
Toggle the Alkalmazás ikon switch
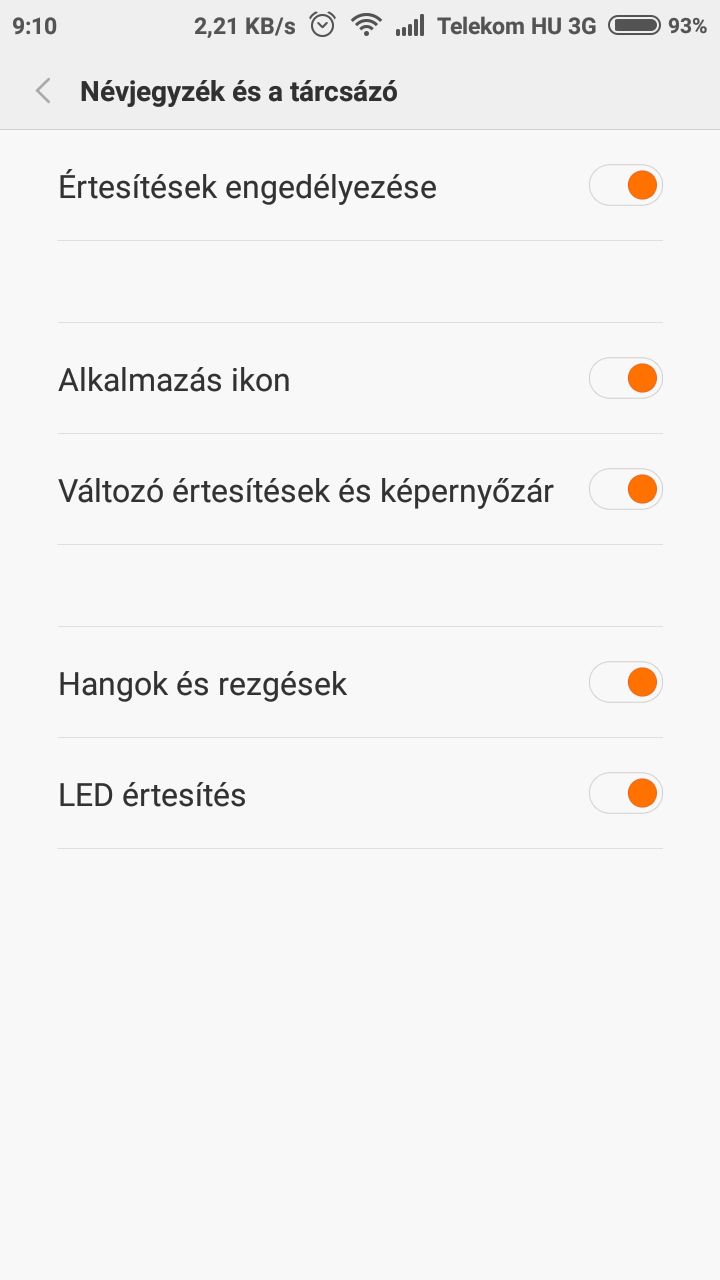click(x=626, y=379)
